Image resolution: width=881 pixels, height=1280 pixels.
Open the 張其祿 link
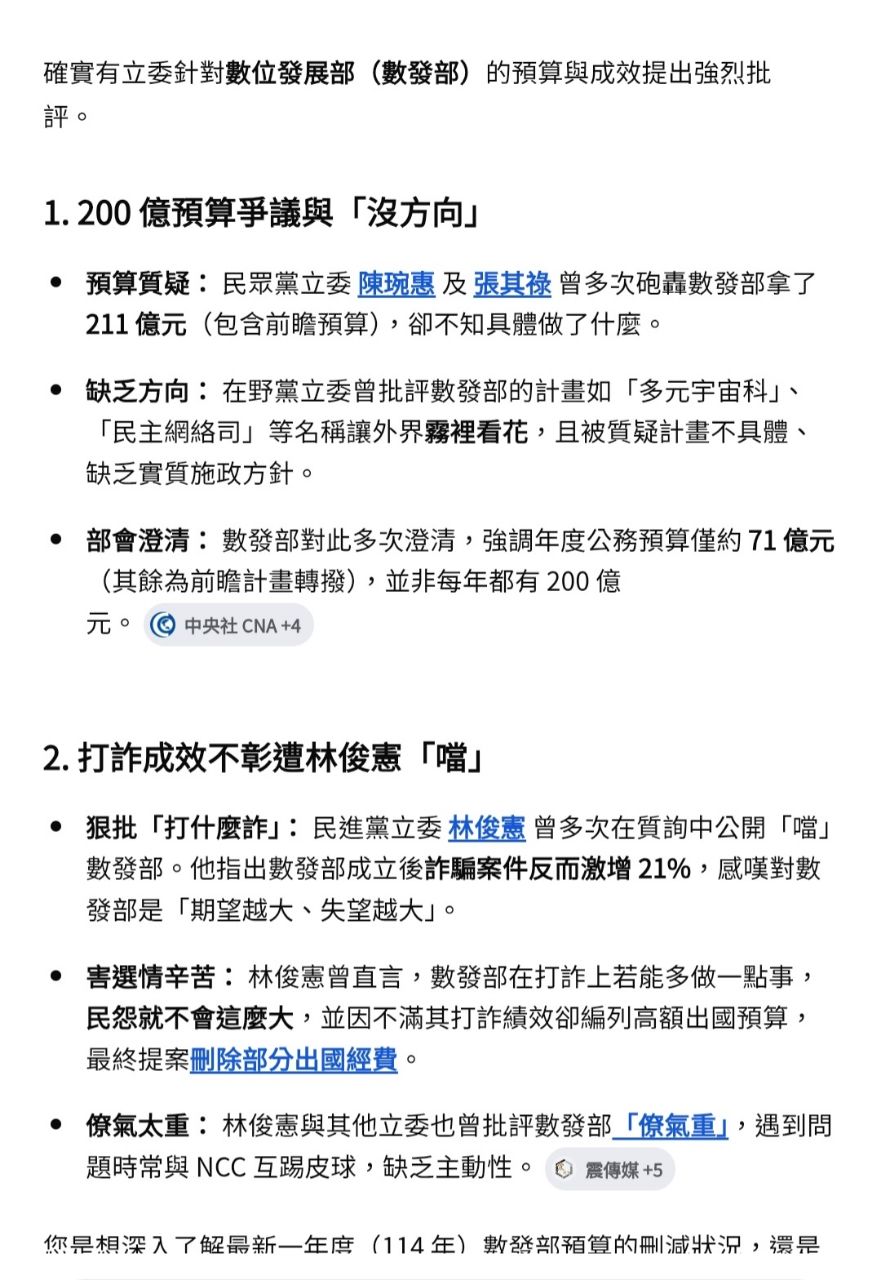[512, 284]
